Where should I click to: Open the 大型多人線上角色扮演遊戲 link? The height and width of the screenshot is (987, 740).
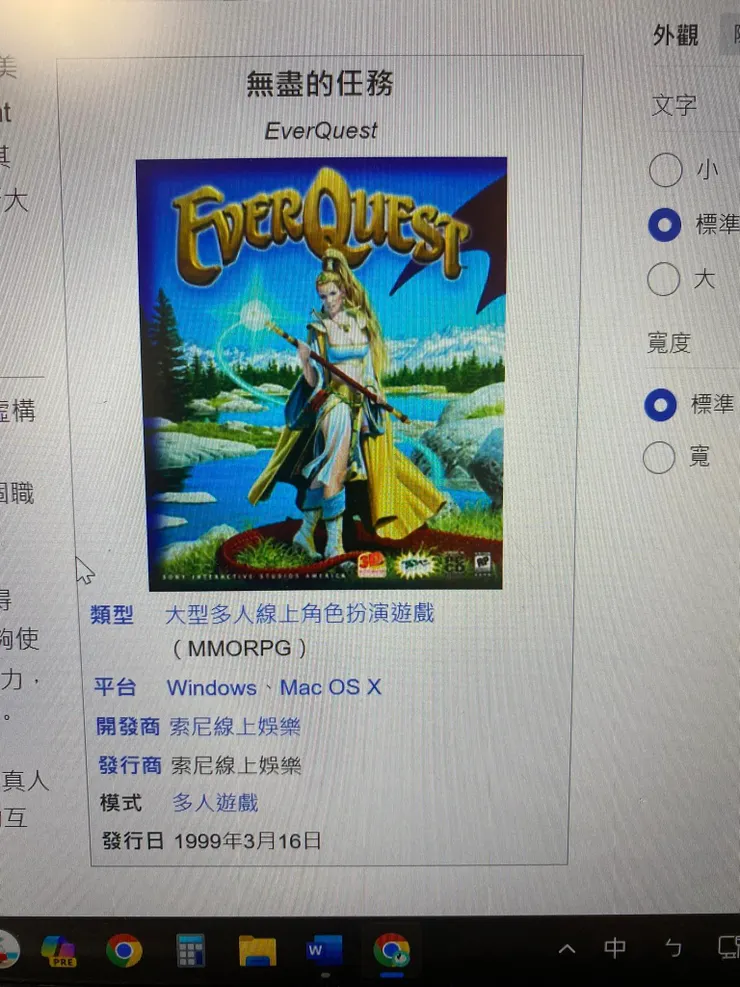point(299,613)
